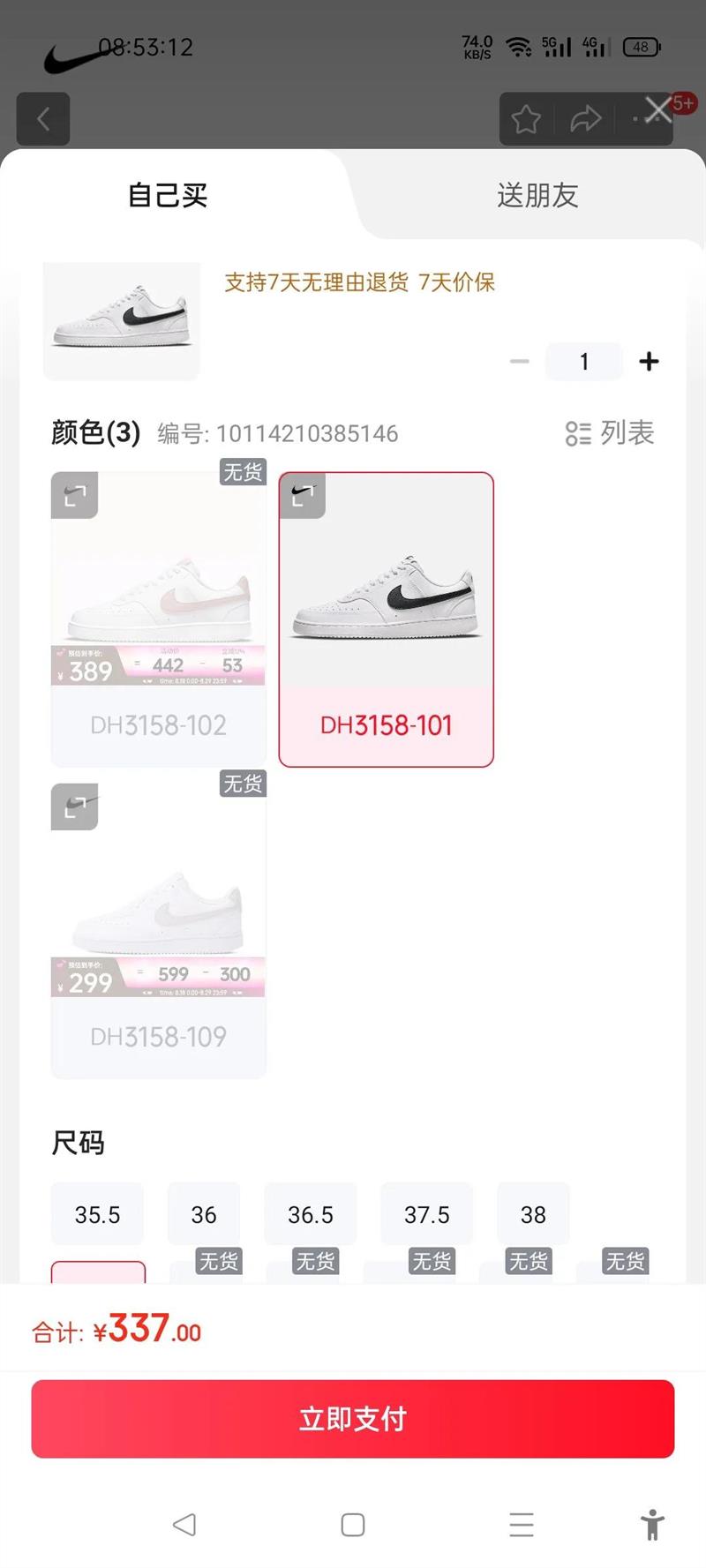Choose color DH3158-109
706x1568 pixels.
coord(159,931)
